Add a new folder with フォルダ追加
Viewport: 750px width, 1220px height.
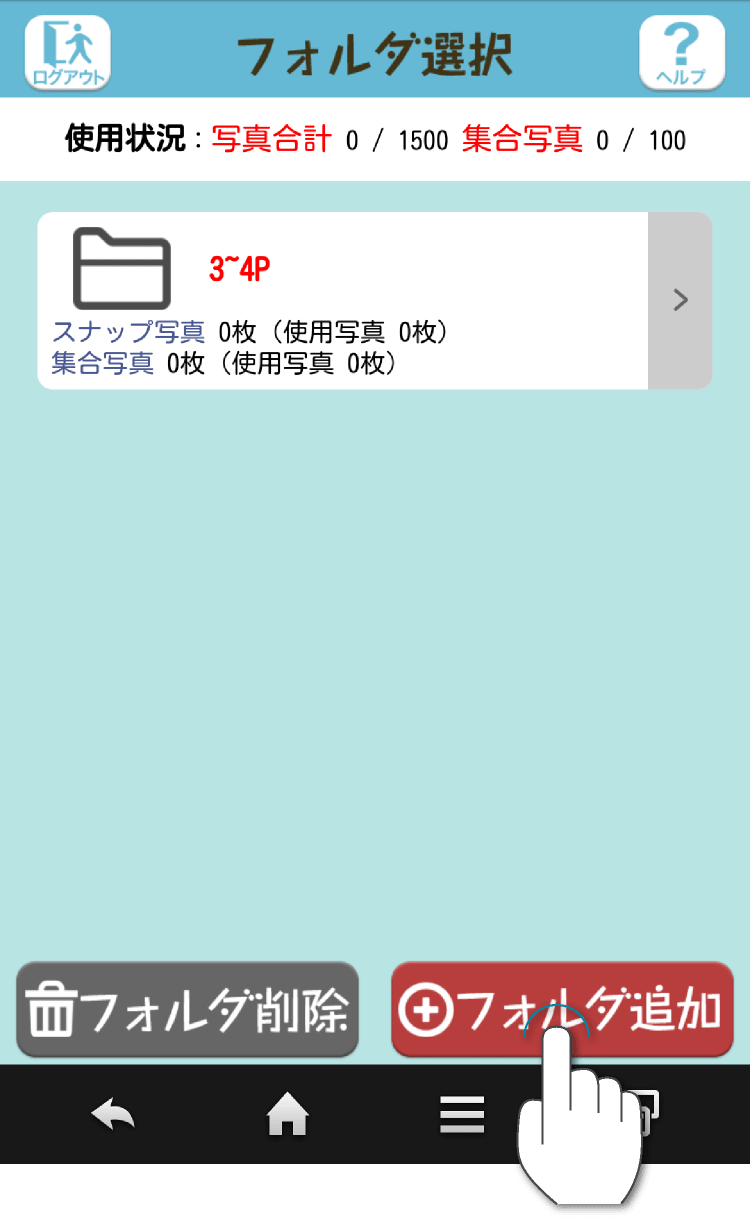pos(561,1010)
